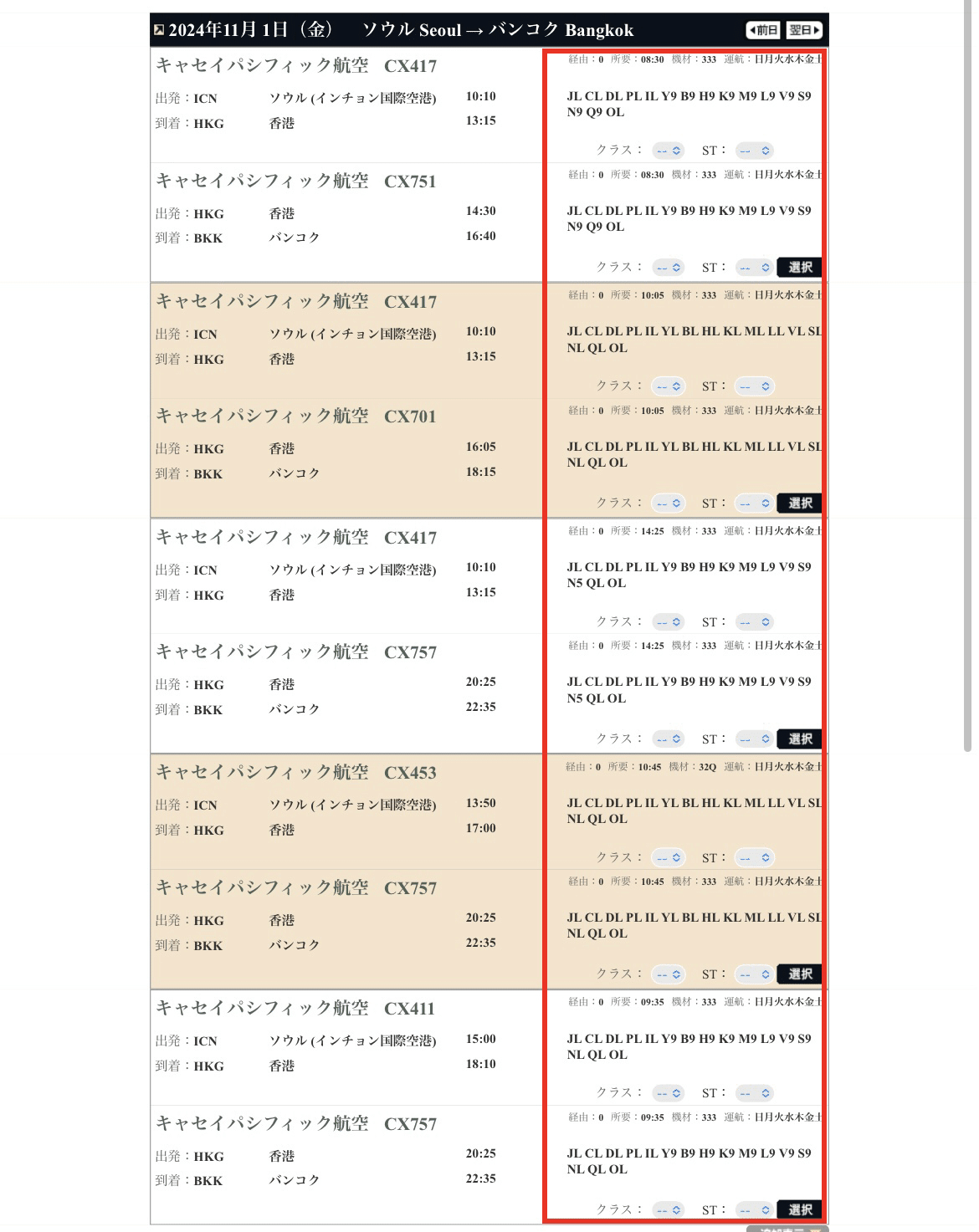Go to next day (翌日)

(x=804, y=31)
